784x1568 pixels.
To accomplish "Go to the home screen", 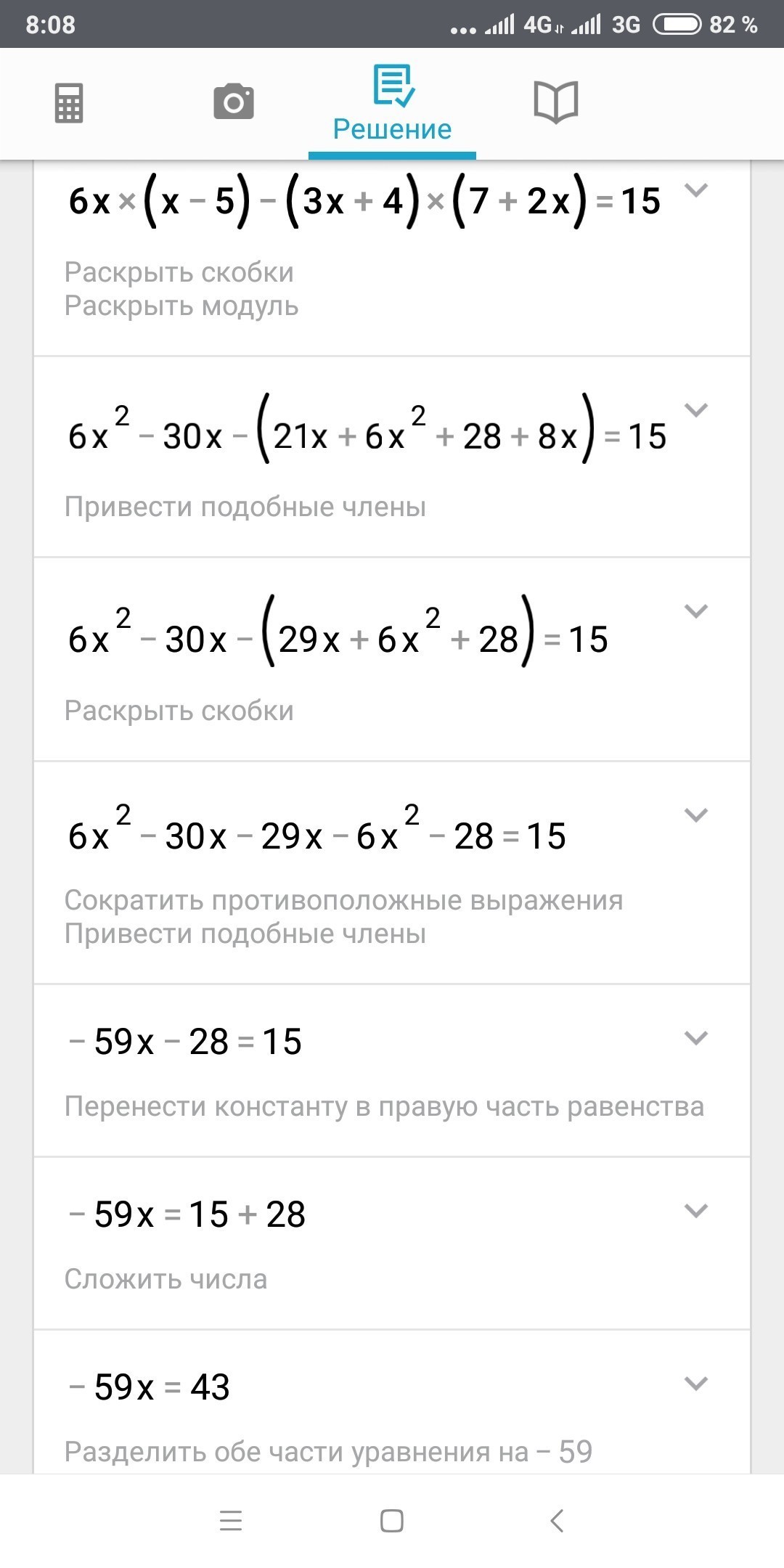I will pos(392,1521).
